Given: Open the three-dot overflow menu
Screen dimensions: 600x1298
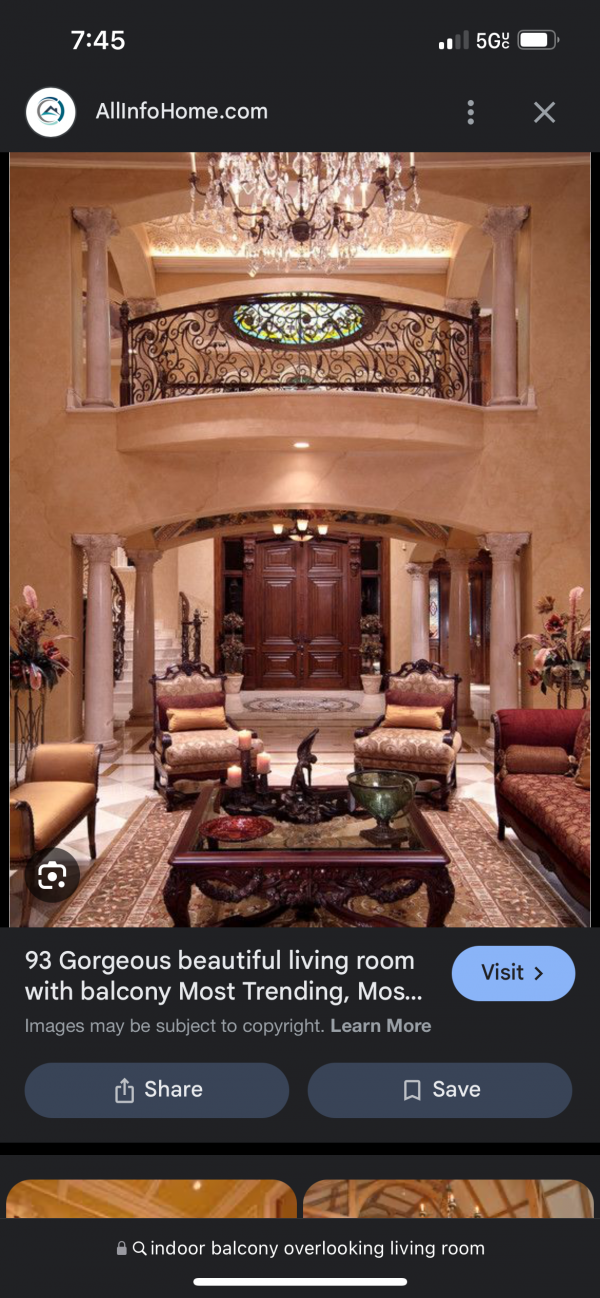Looking at the screenshot, I should [471, 112].
